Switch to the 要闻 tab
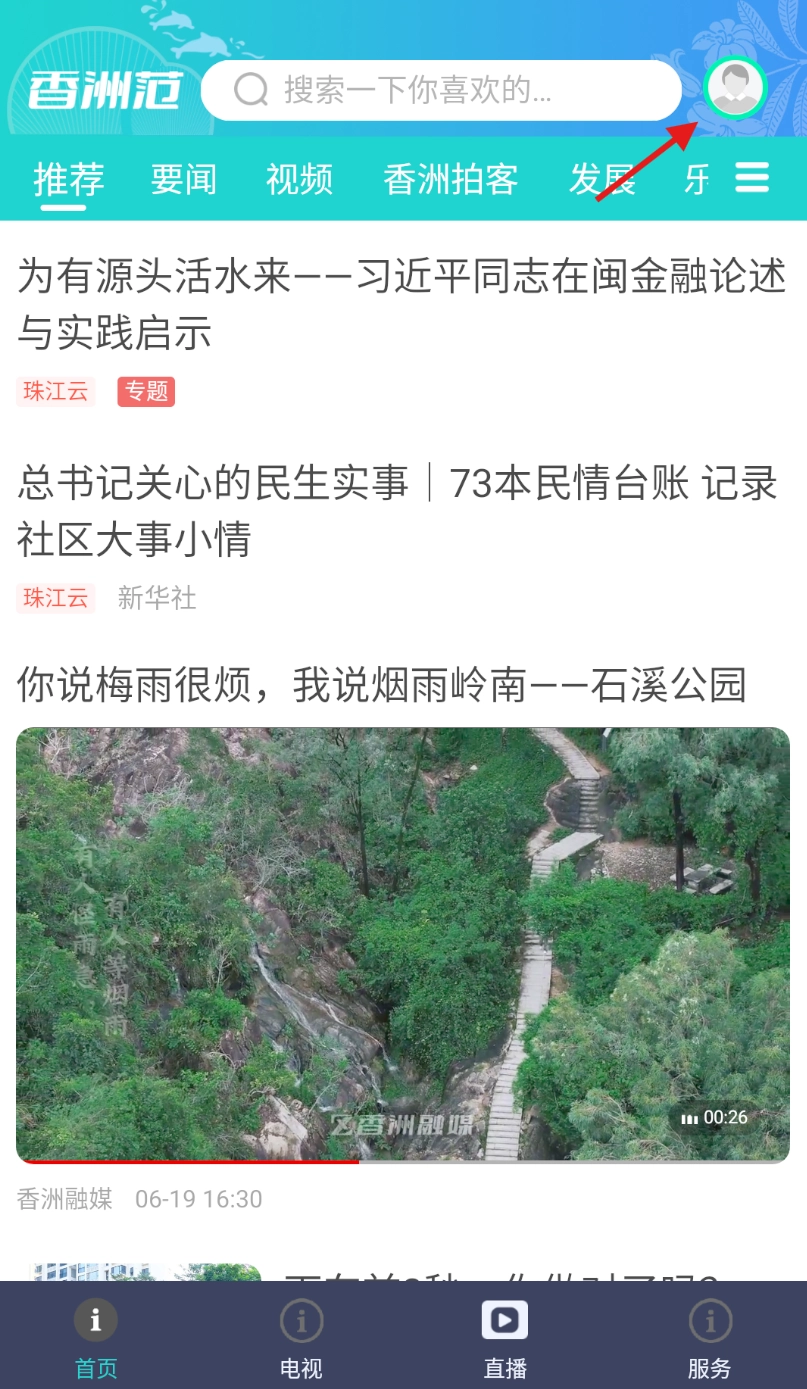 click(x=183, y=180)
